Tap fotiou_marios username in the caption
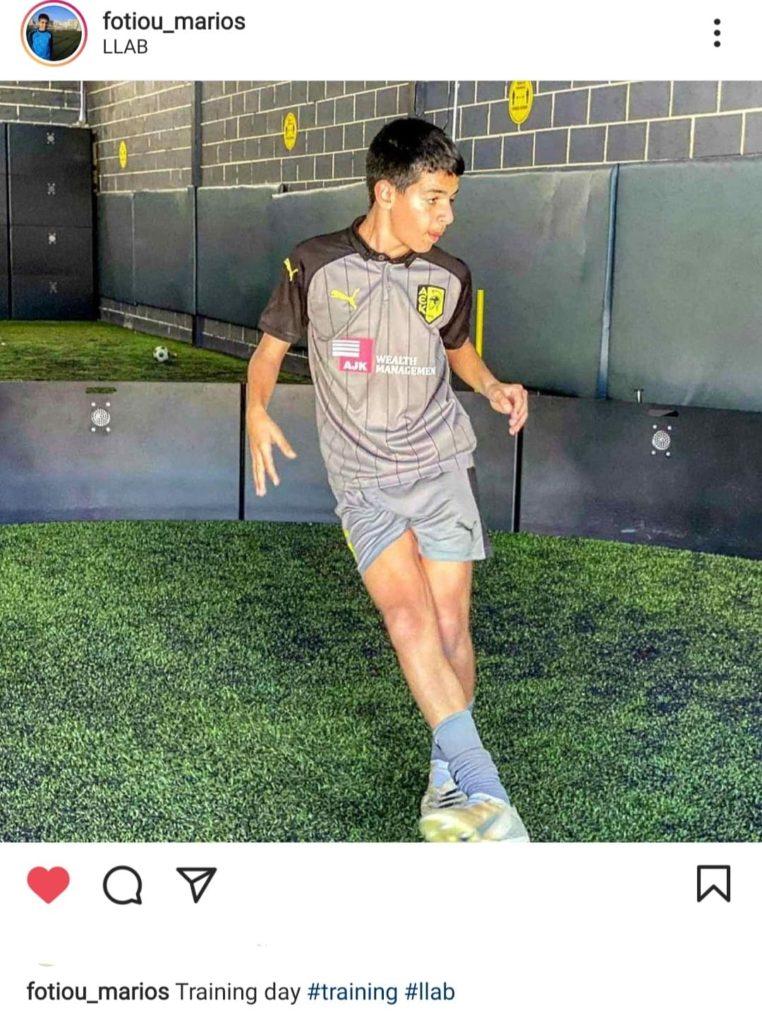This screenshot has height=1024, width=762. pos(98,992)
